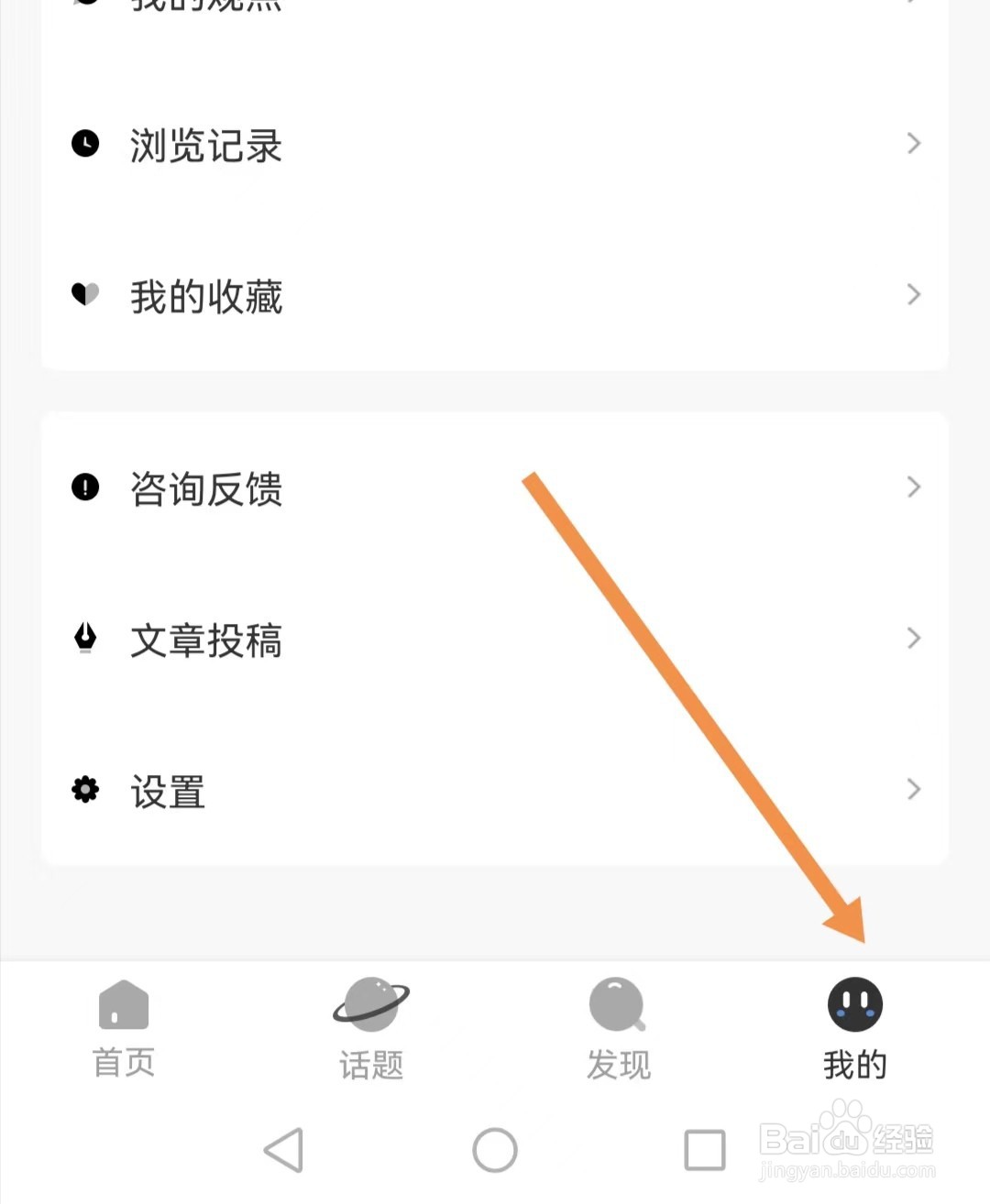This screenshot has width=990, height=1204.
Task: Expand the 浏览记录 row chevron
Action: [x=912, y=144]
